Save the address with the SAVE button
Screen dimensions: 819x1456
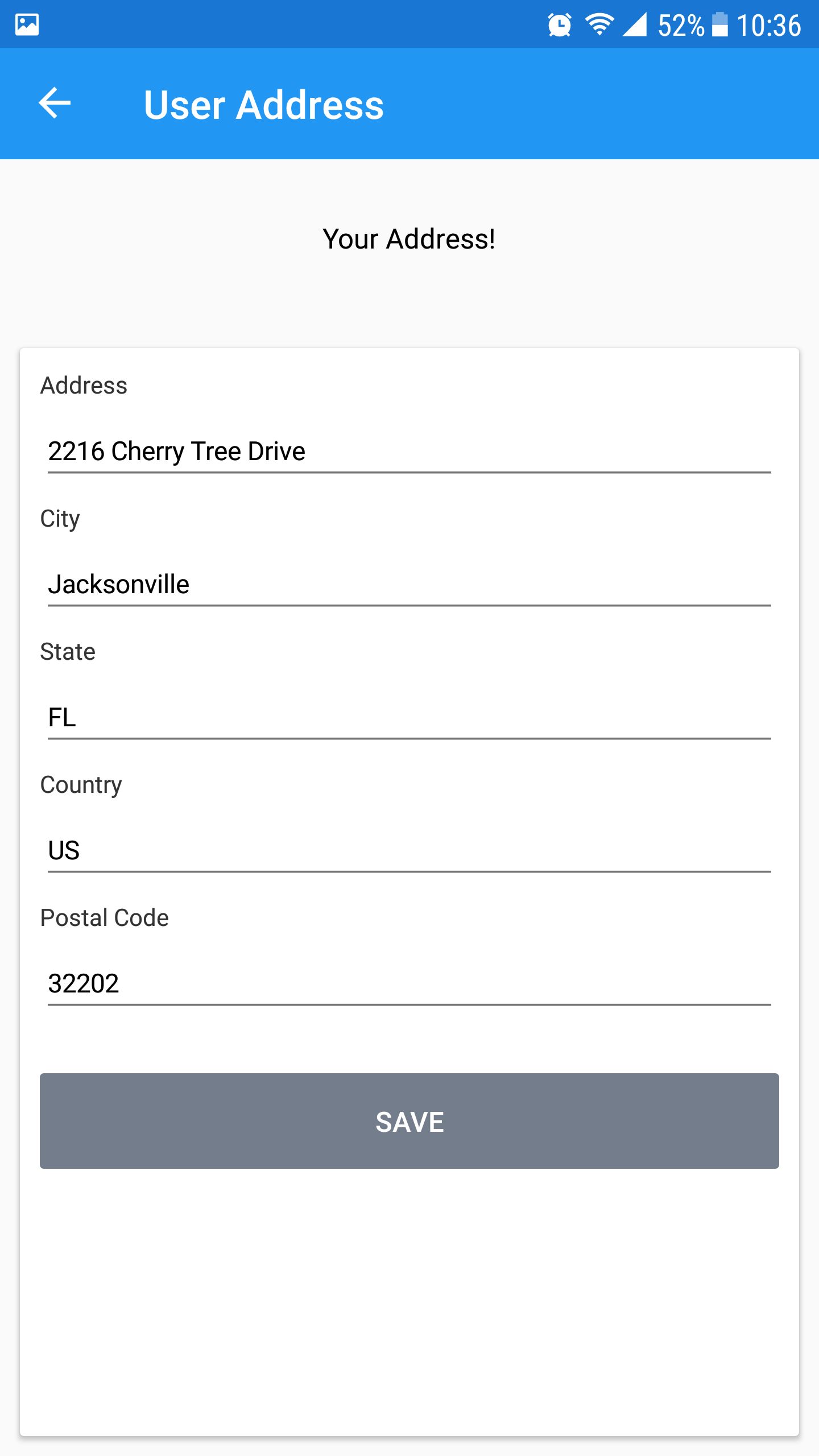[x=409, y=1122]
